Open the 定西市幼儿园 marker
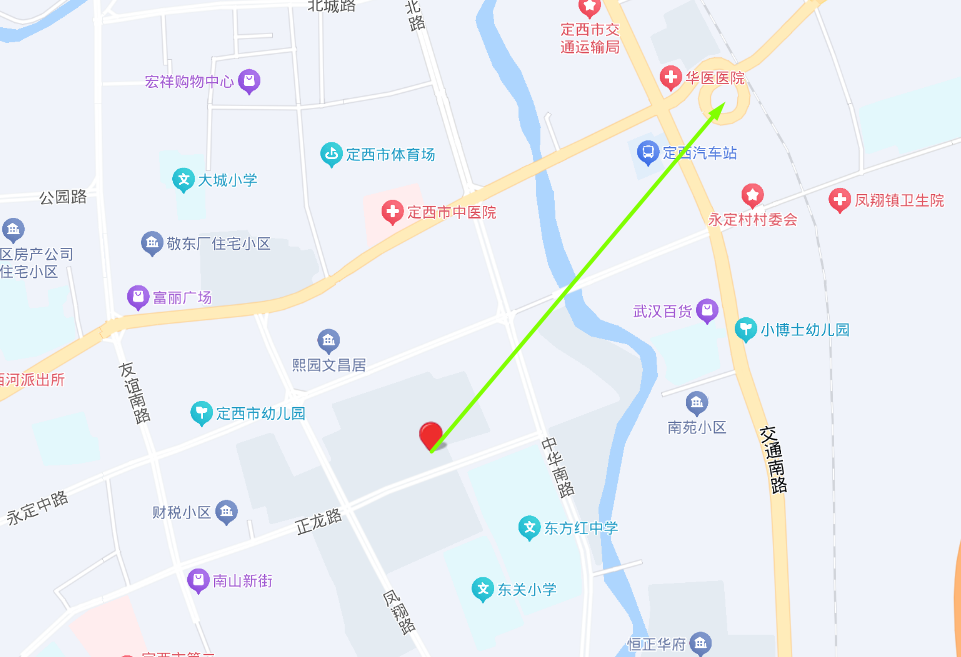 point(202,413)
